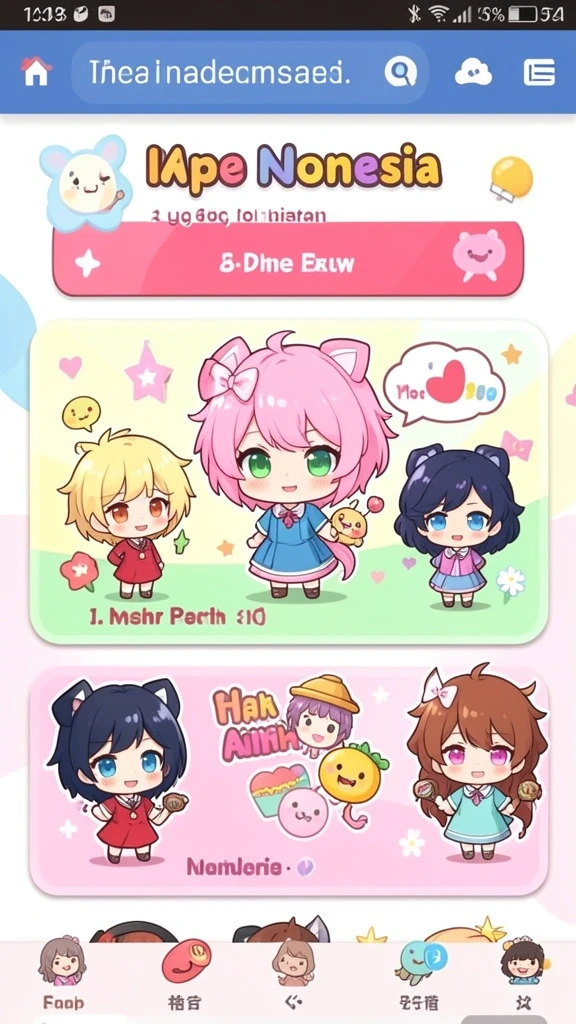Switch to the blue elephant bottom tab
Viewport: 576px width, 1024px height.
(x=419, y=973)
